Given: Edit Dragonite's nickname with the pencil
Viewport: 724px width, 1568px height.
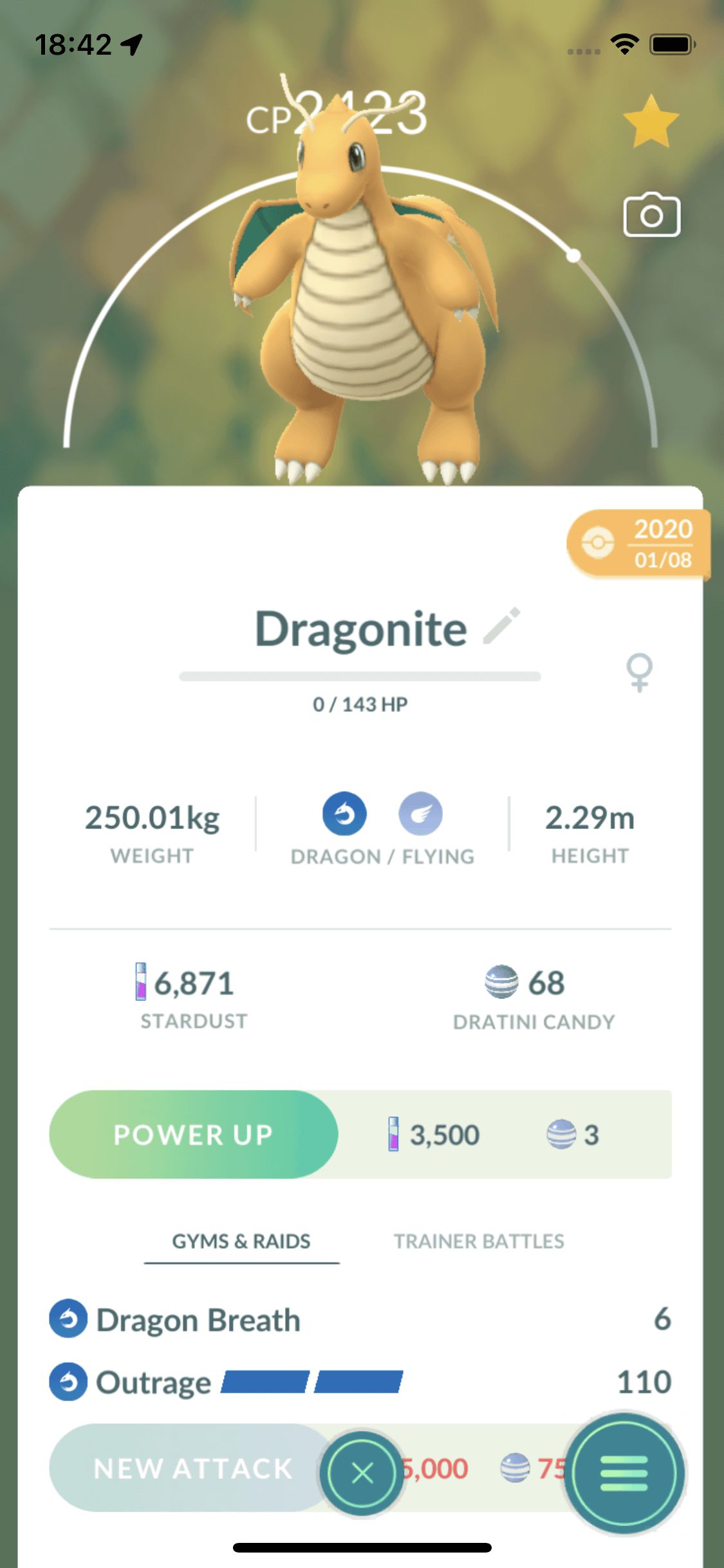Looking at the screenshot, I should tap(502, 626).
